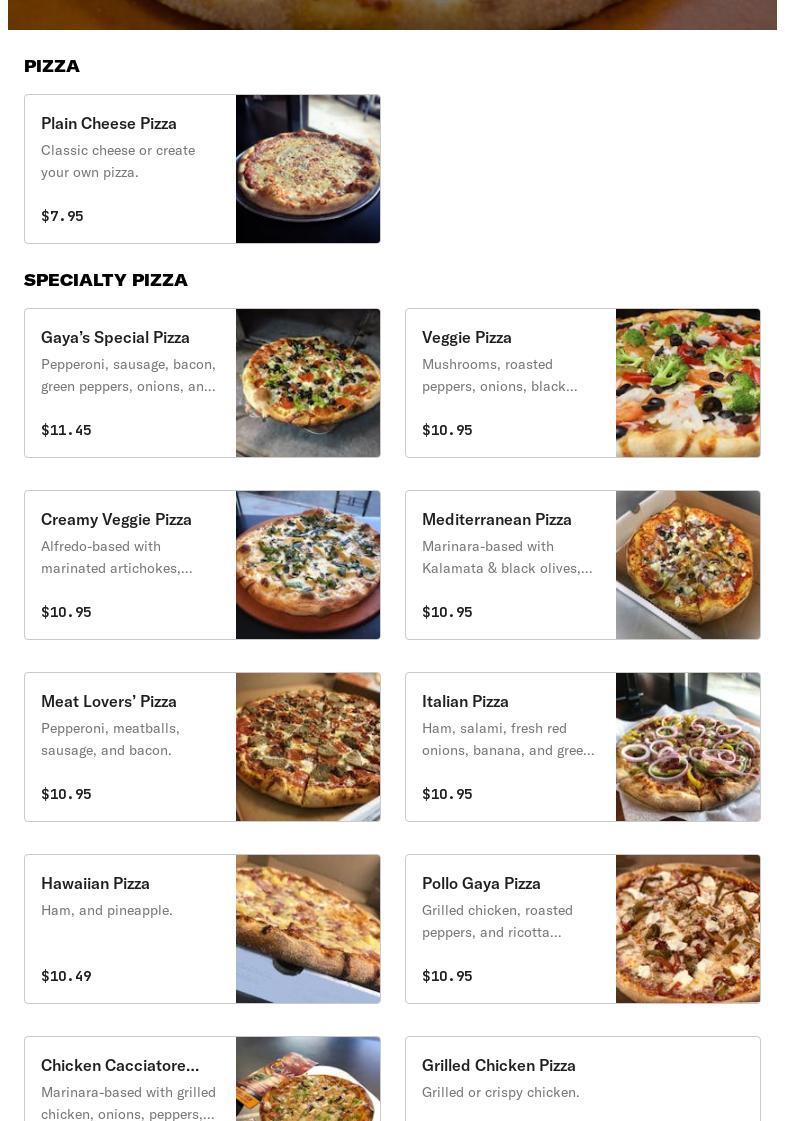
Task: View the Mediterranean Pizza item
Action: [582, 565]
